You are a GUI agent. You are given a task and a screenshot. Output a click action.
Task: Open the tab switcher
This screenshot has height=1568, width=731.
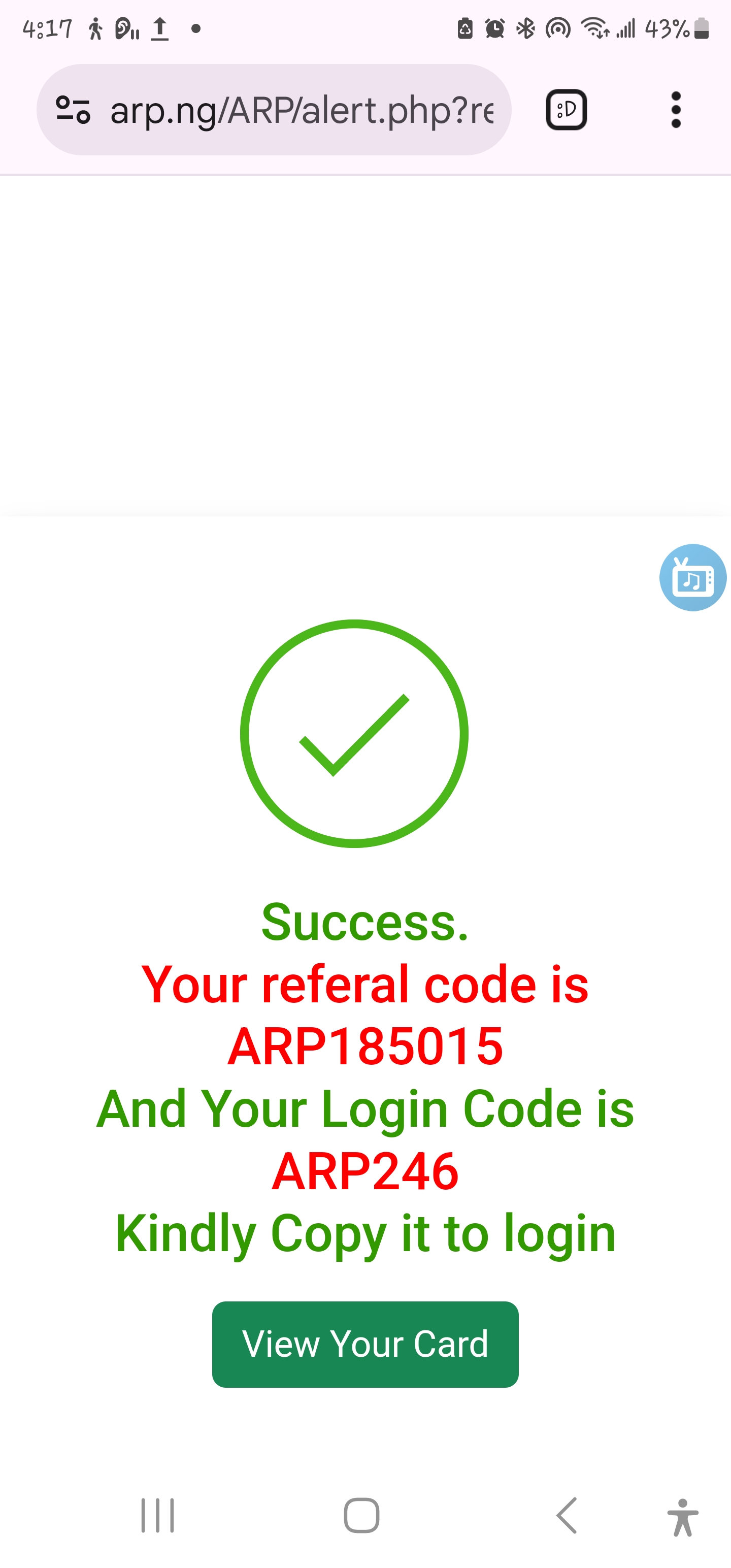coord(566,110)
